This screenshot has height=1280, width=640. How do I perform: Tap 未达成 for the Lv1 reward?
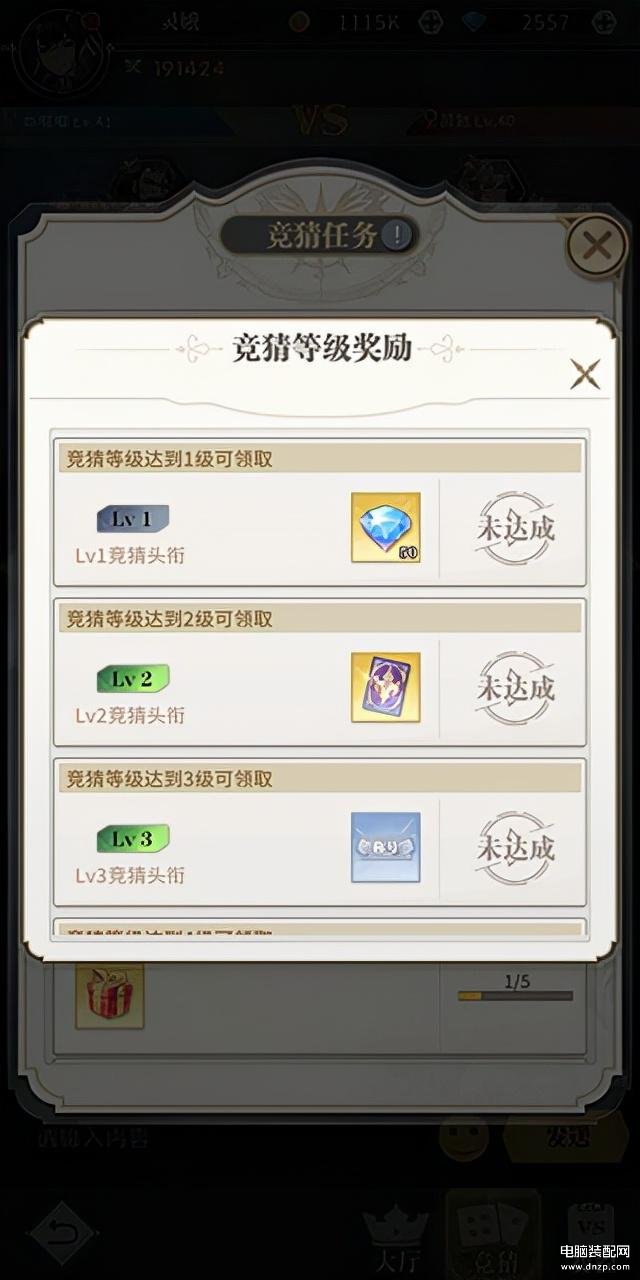pos(515,528)
